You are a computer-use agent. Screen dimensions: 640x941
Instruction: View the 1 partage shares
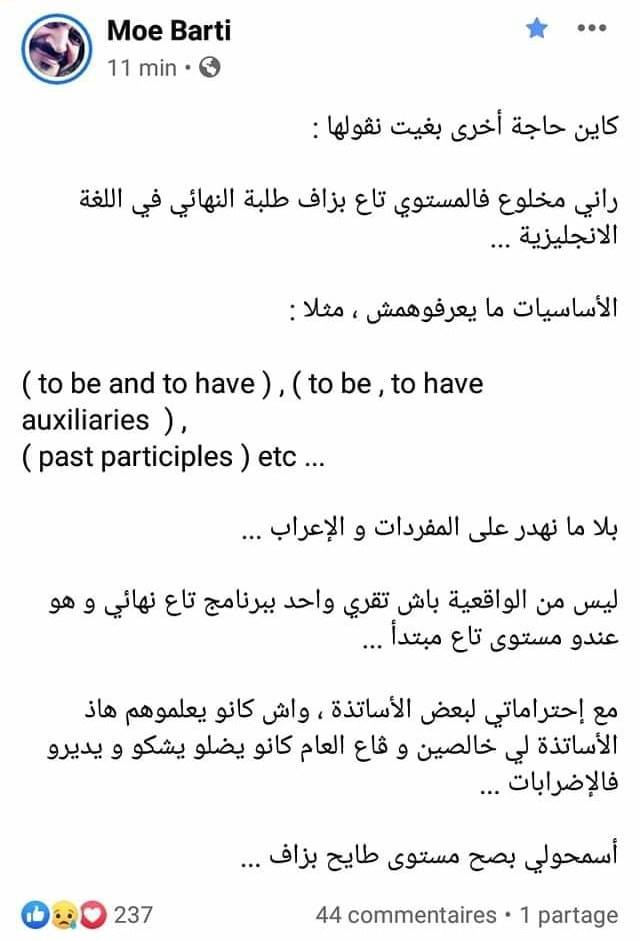[x=569, y=915]
